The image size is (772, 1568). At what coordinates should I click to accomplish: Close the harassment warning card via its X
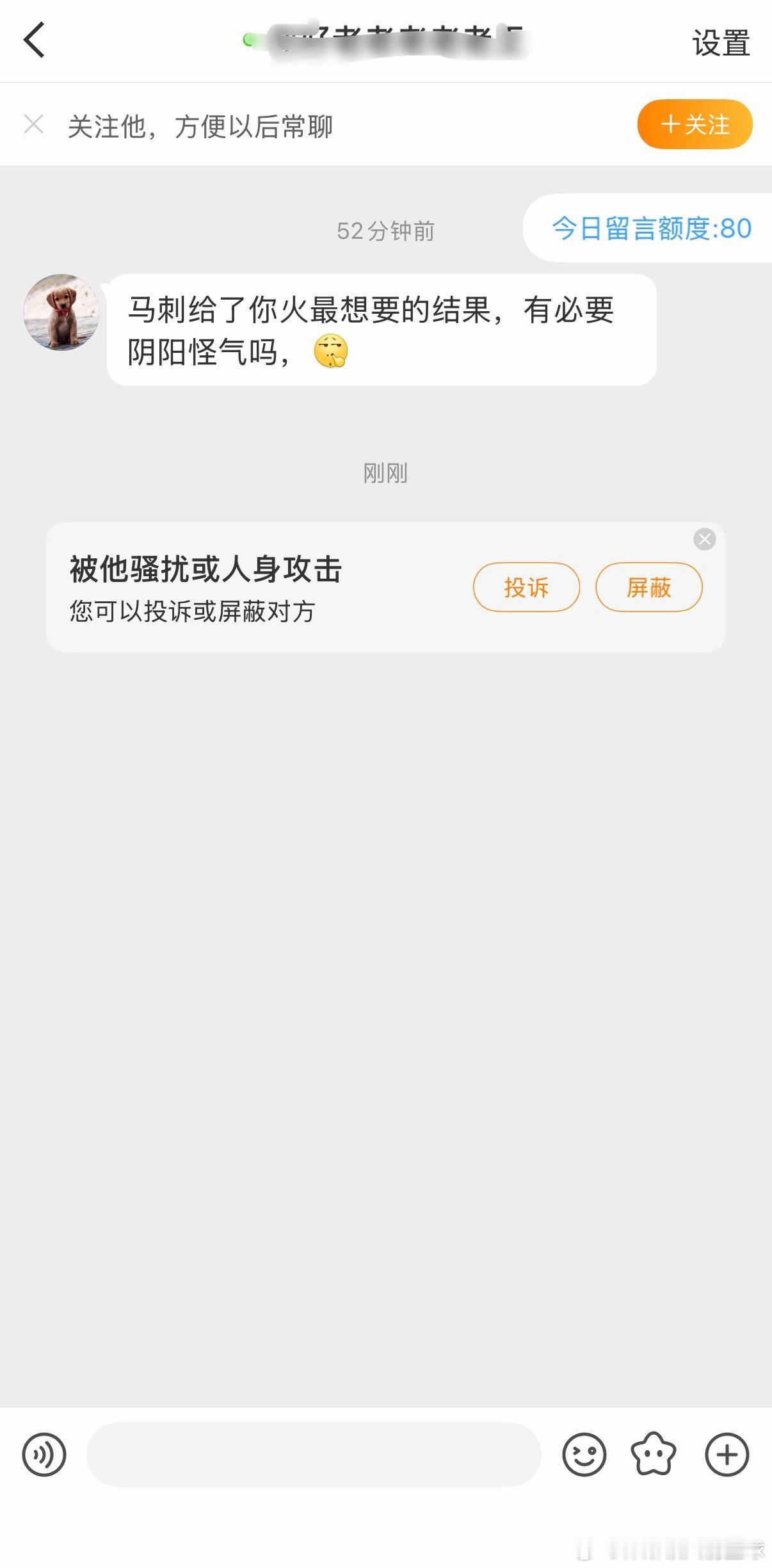(x=704, y=538)
